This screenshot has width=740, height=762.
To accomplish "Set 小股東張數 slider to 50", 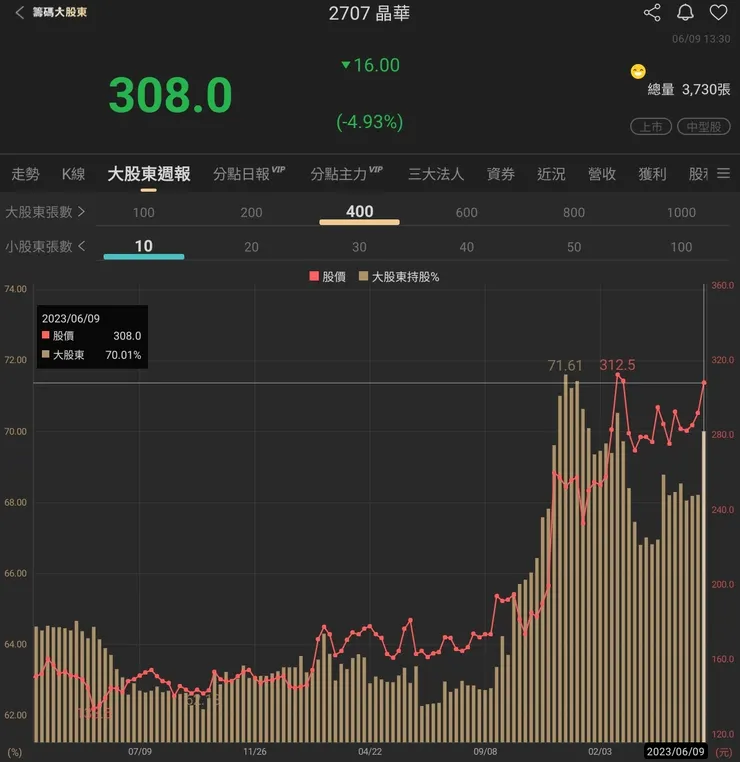I will click(573, 246).
